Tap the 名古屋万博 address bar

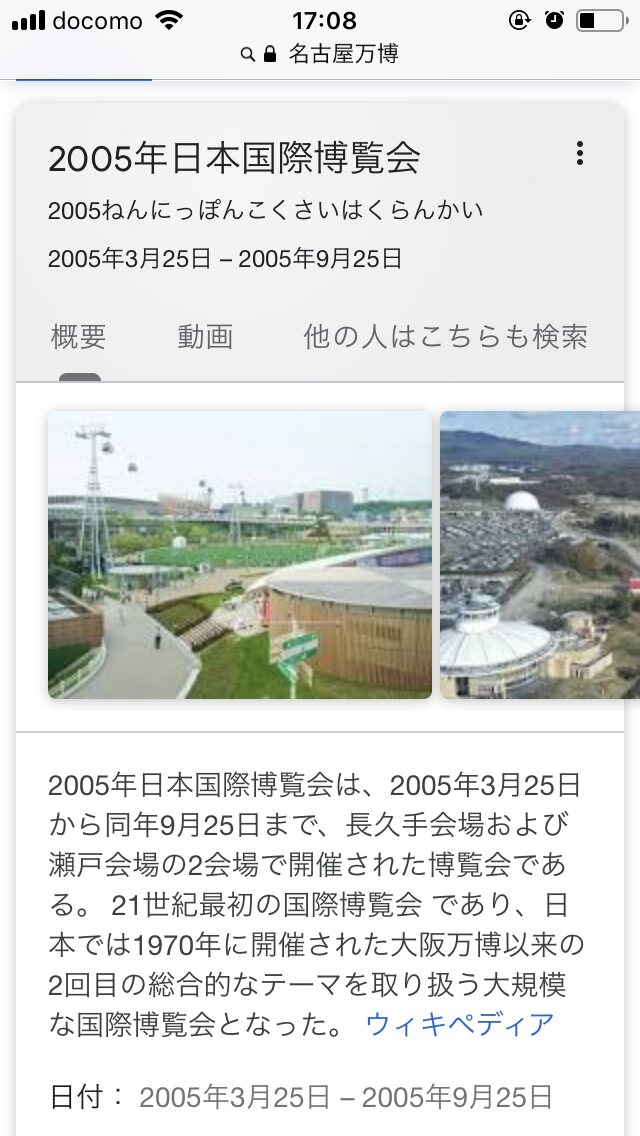pyautogui.click(x=320, y=54)
